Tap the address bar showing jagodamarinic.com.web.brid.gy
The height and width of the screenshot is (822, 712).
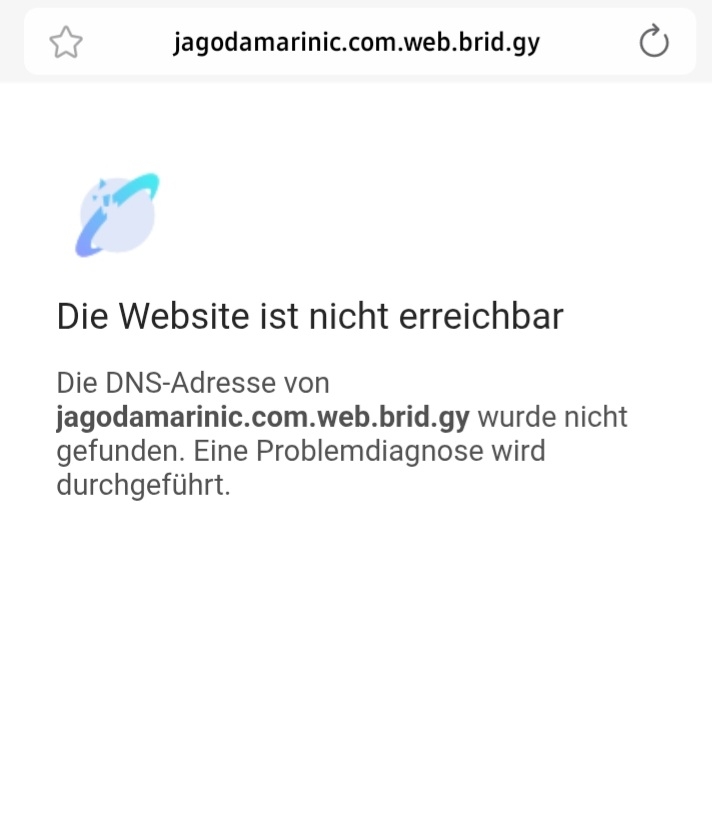tap(356, 43)
